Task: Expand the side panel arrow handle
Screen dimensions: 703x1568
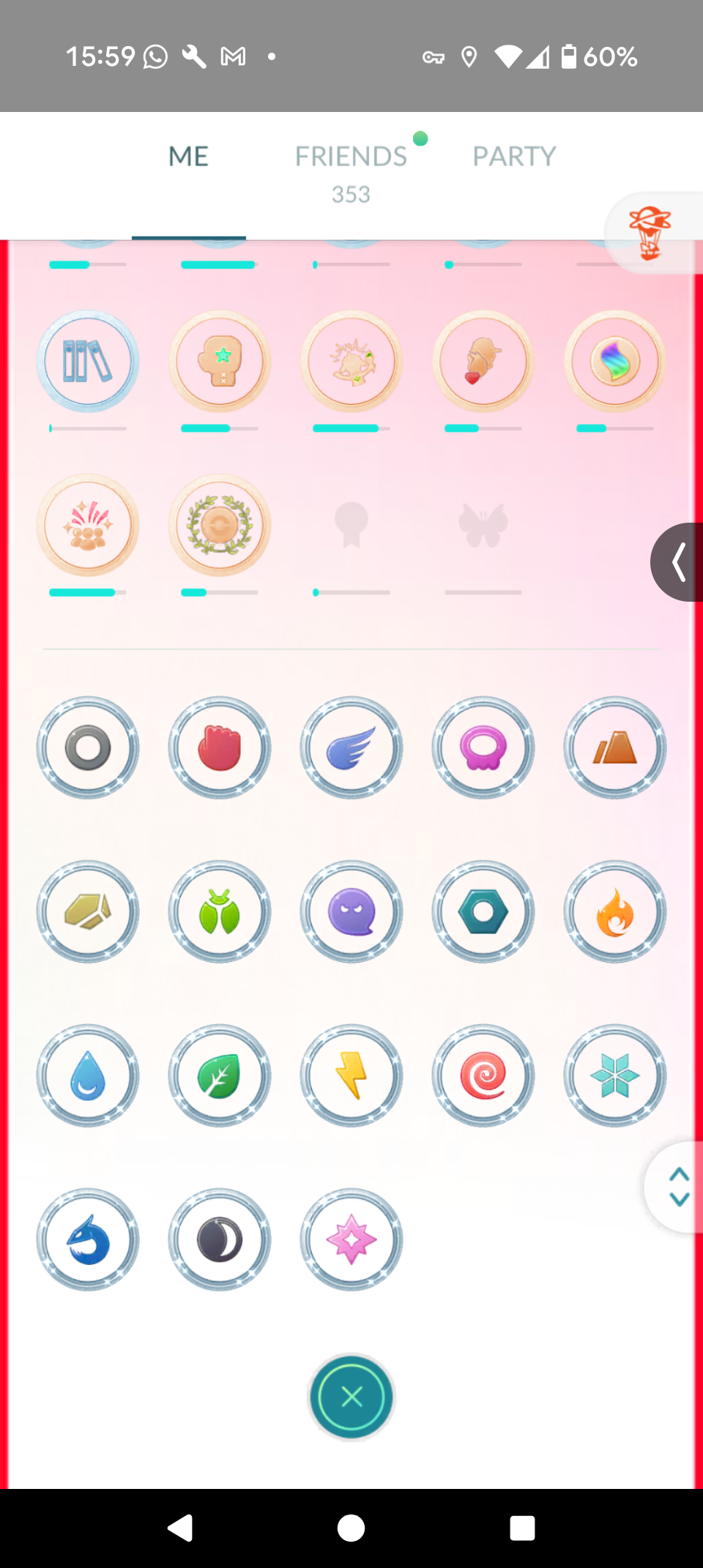Action: (x=678, y=562)
